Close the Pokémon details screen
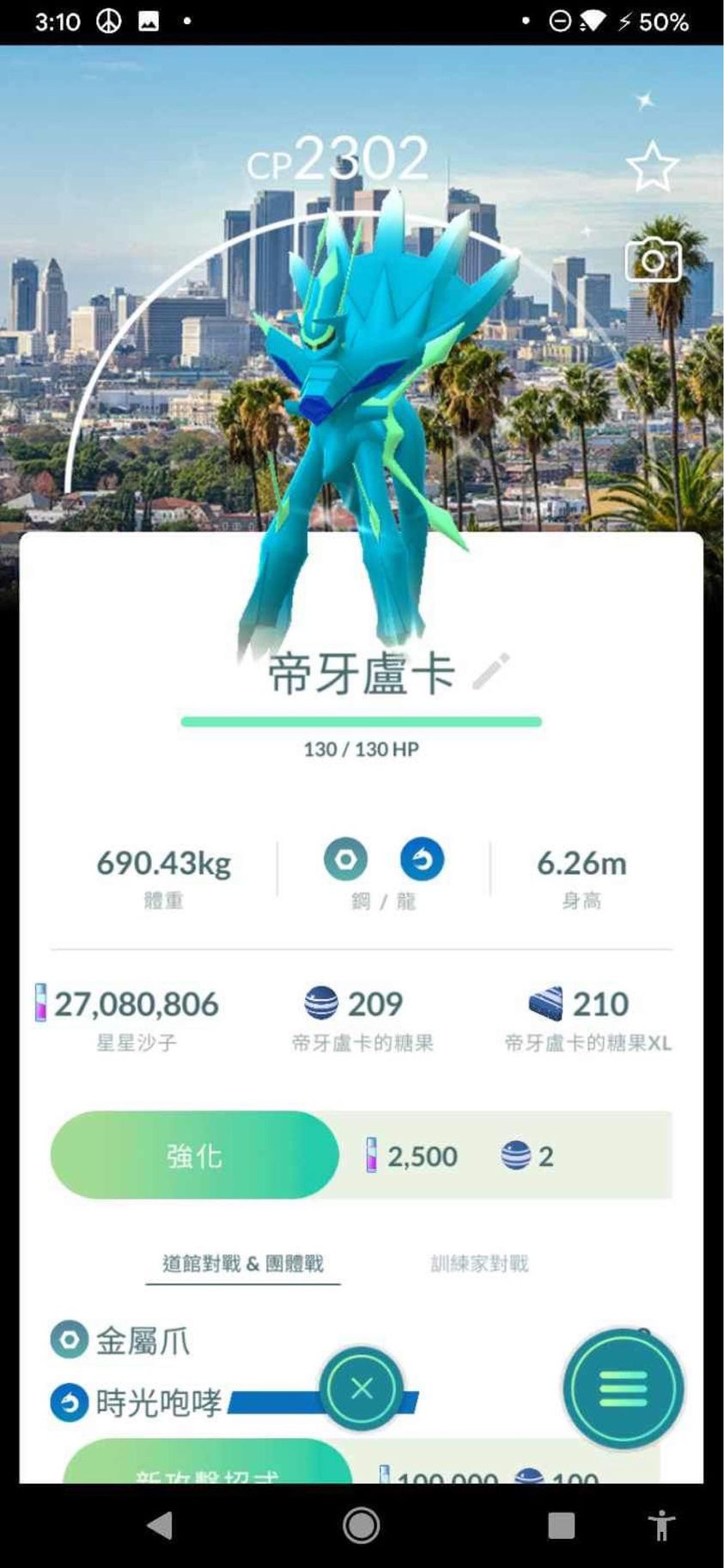 [362, 1388]
